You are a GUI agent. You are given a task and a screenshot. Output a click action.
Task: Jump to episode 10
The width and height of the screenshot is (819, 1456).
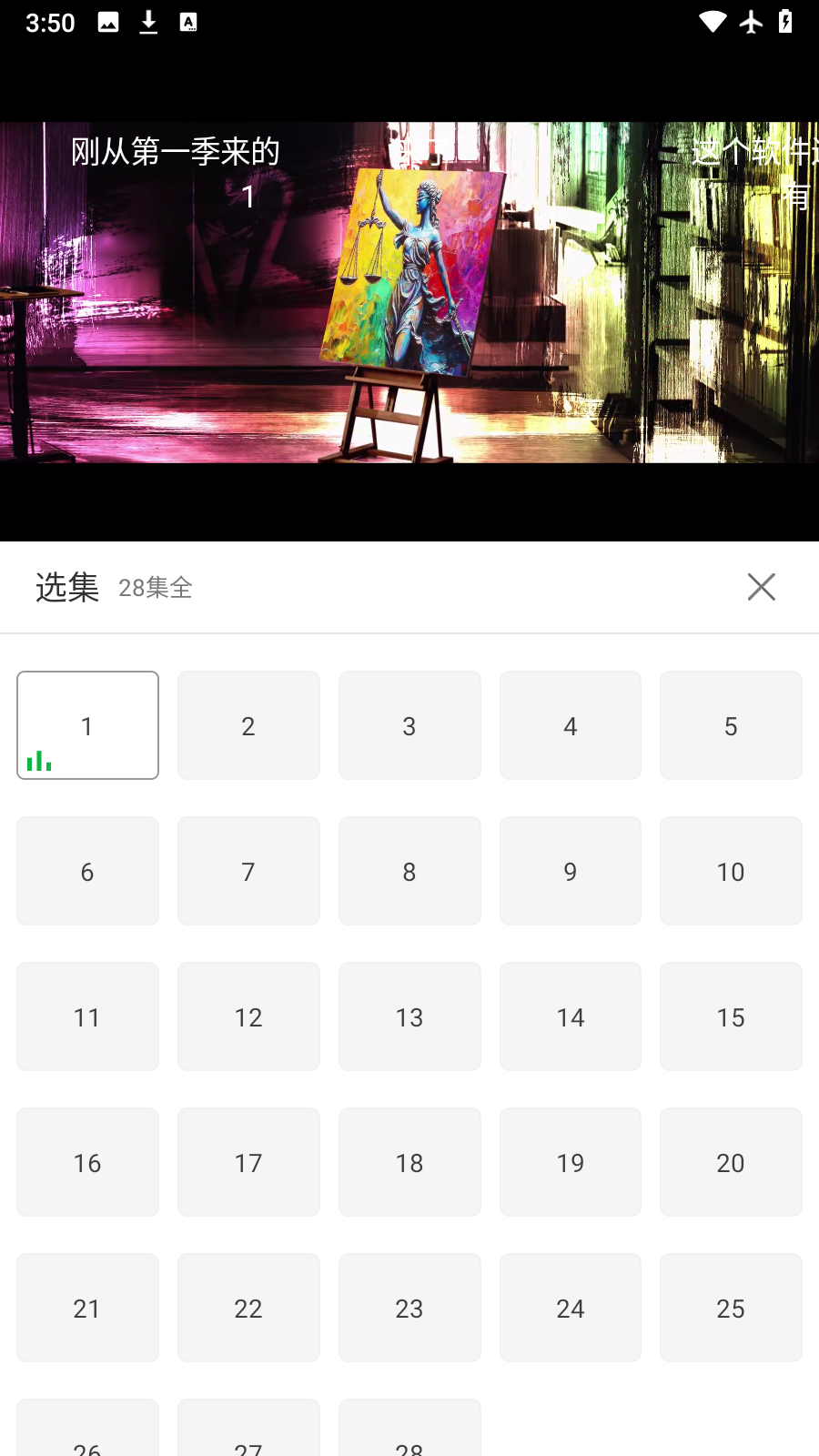(x=731, y=871)
